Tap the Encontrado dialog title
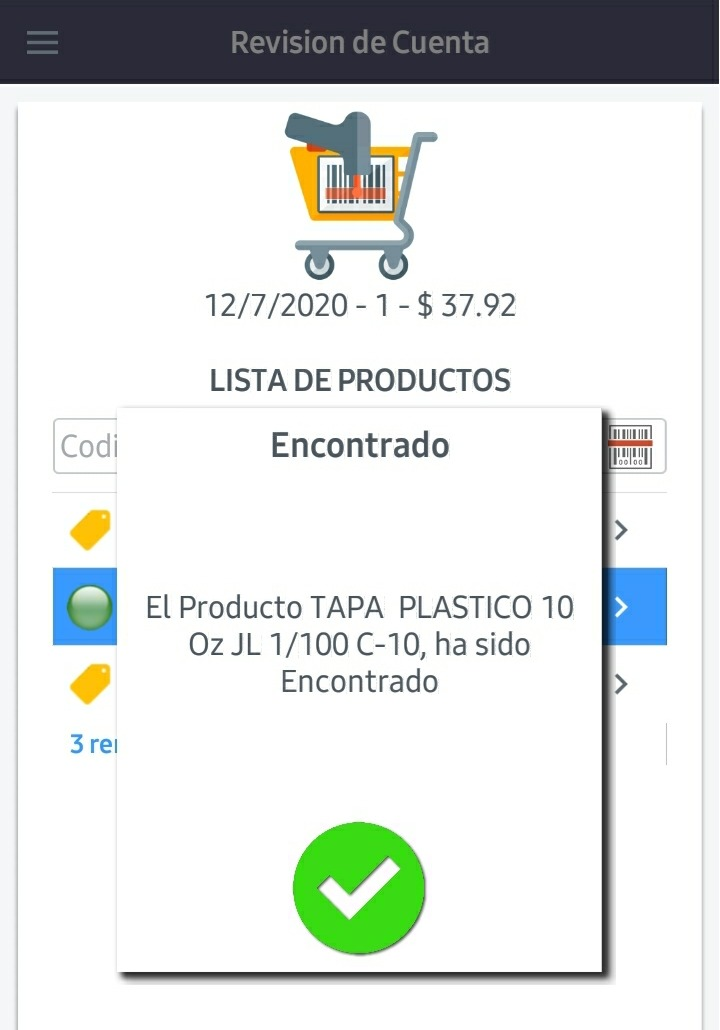The width and height of the screenshot is (720, 1030). (x=359, y=445)
